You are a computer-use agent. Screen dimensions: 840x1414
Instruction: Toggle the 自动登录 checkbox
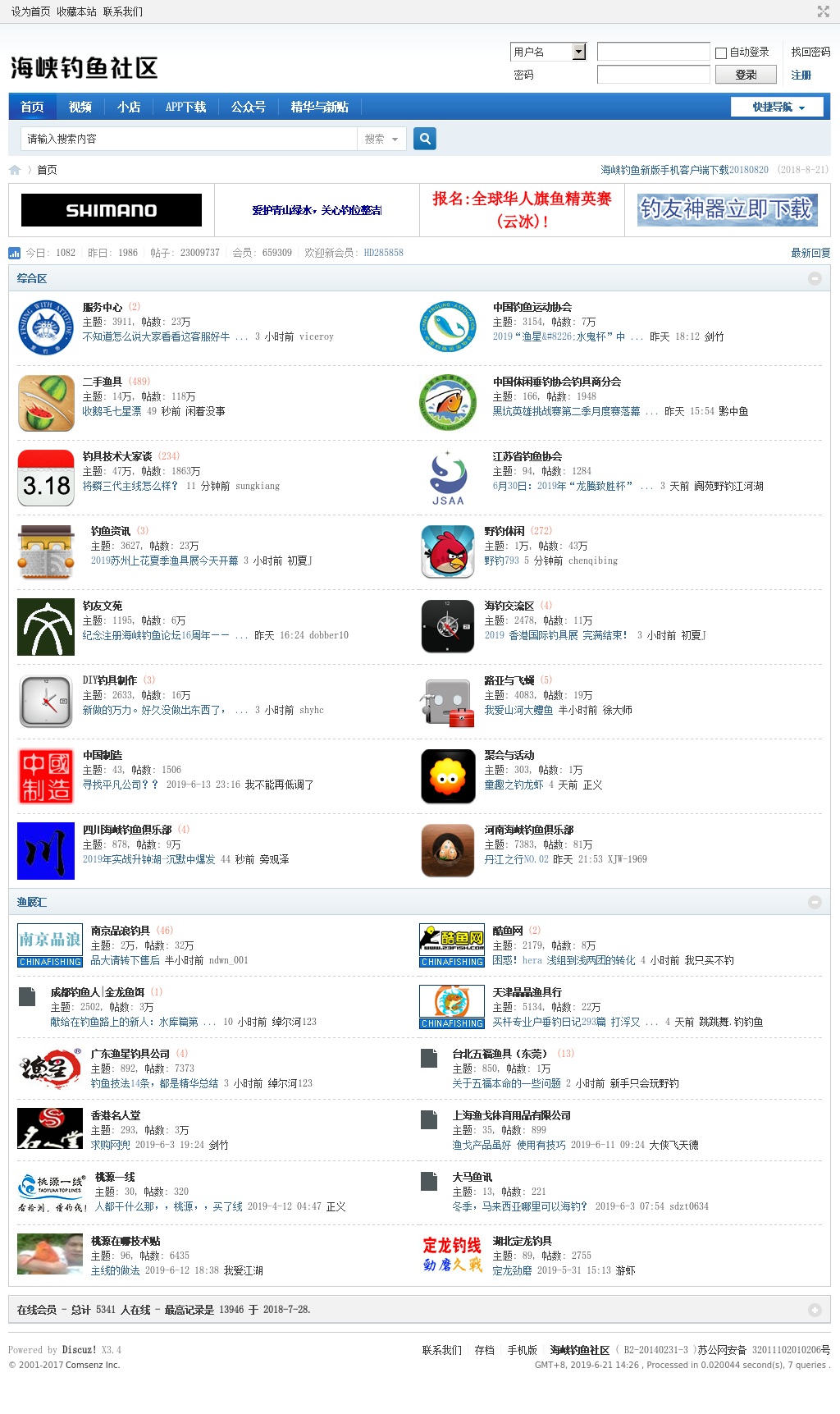tap(721, 53)
